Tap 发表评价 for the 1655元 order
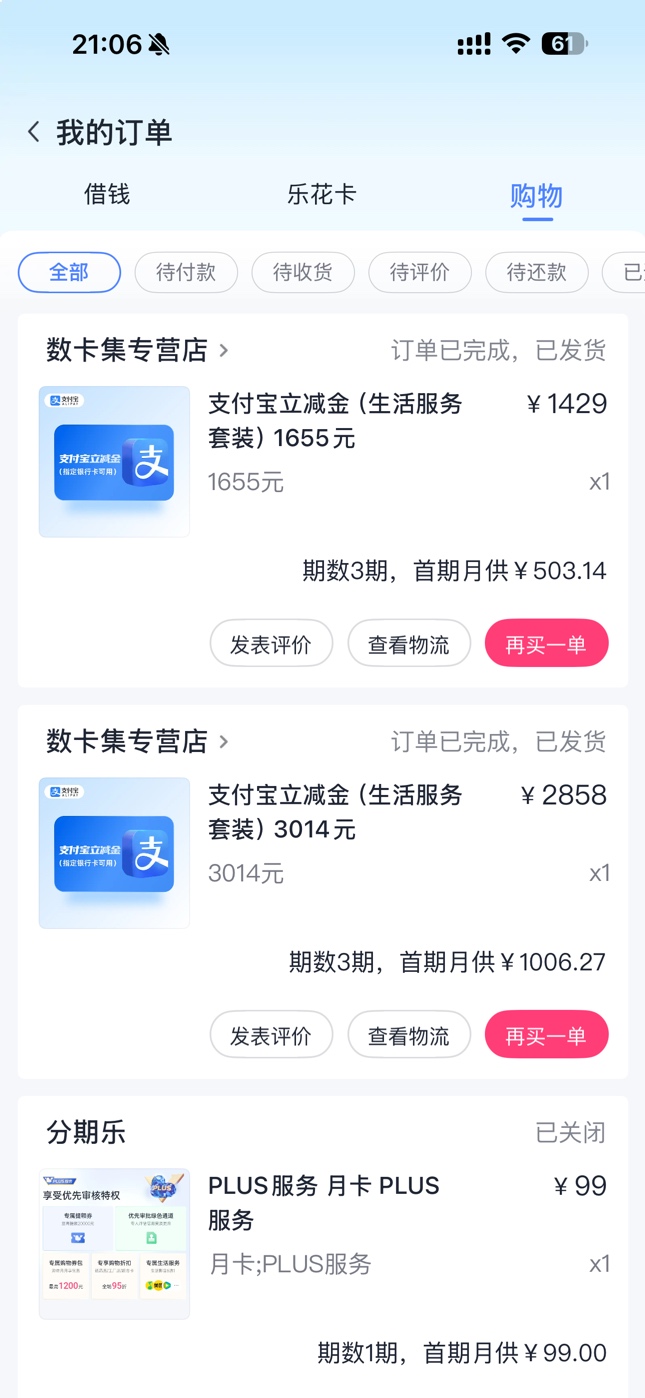The image size is (645, 1398). point(271,643)
